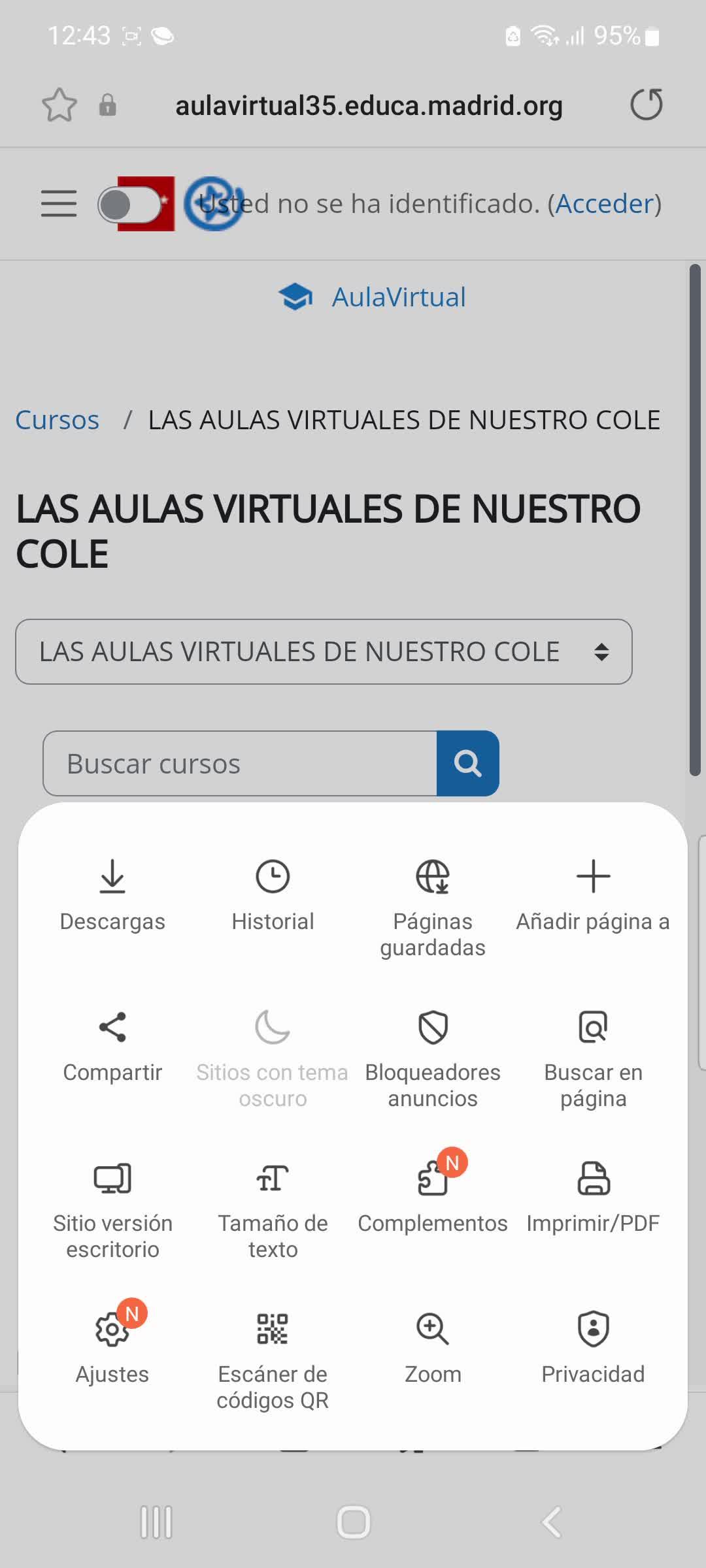Open the Historial option

coord(273,895)
